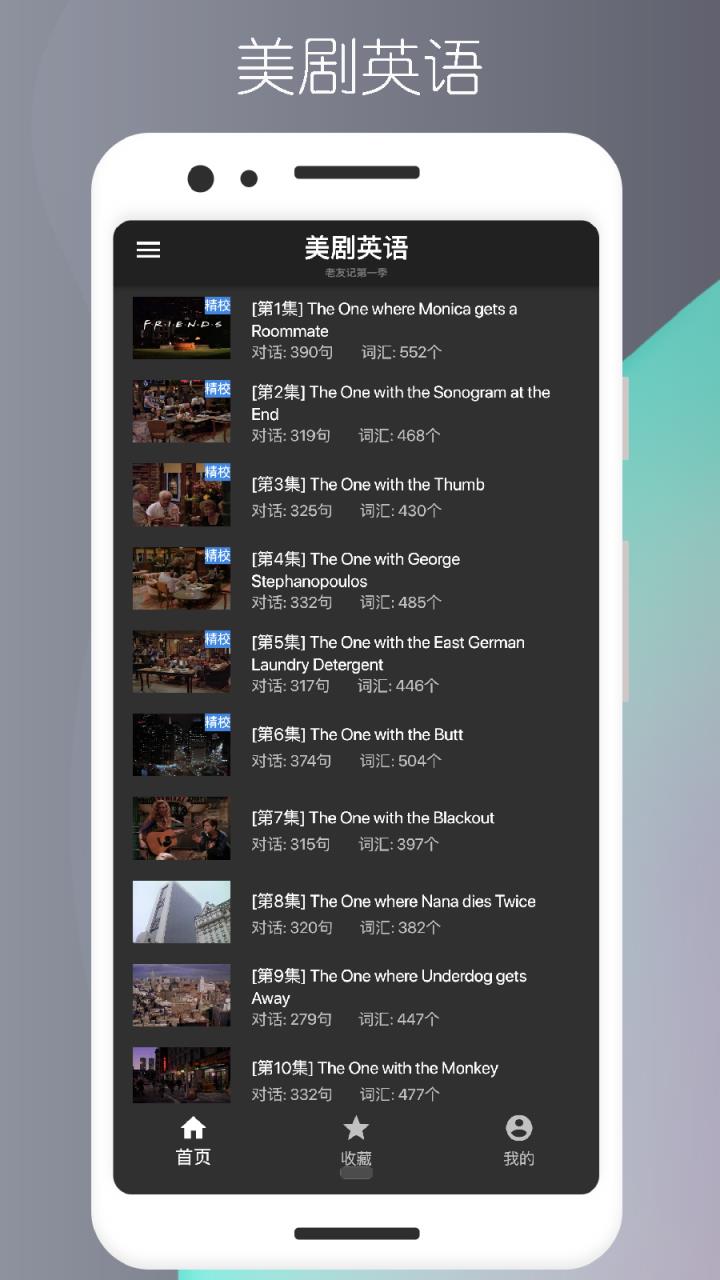
Task: Open episode 8 thumbnail showing the building
Action: [x=181, y=911]
